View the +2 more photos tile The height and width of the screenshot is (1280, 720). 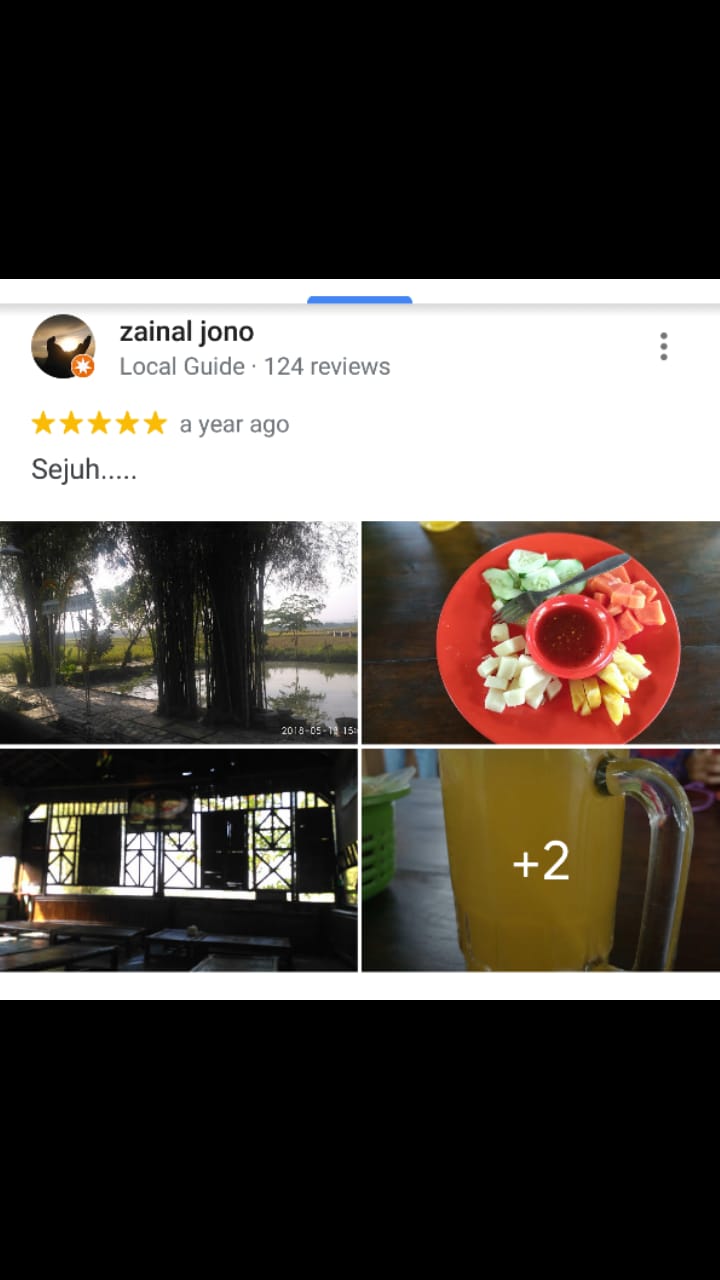click(541, 860)
